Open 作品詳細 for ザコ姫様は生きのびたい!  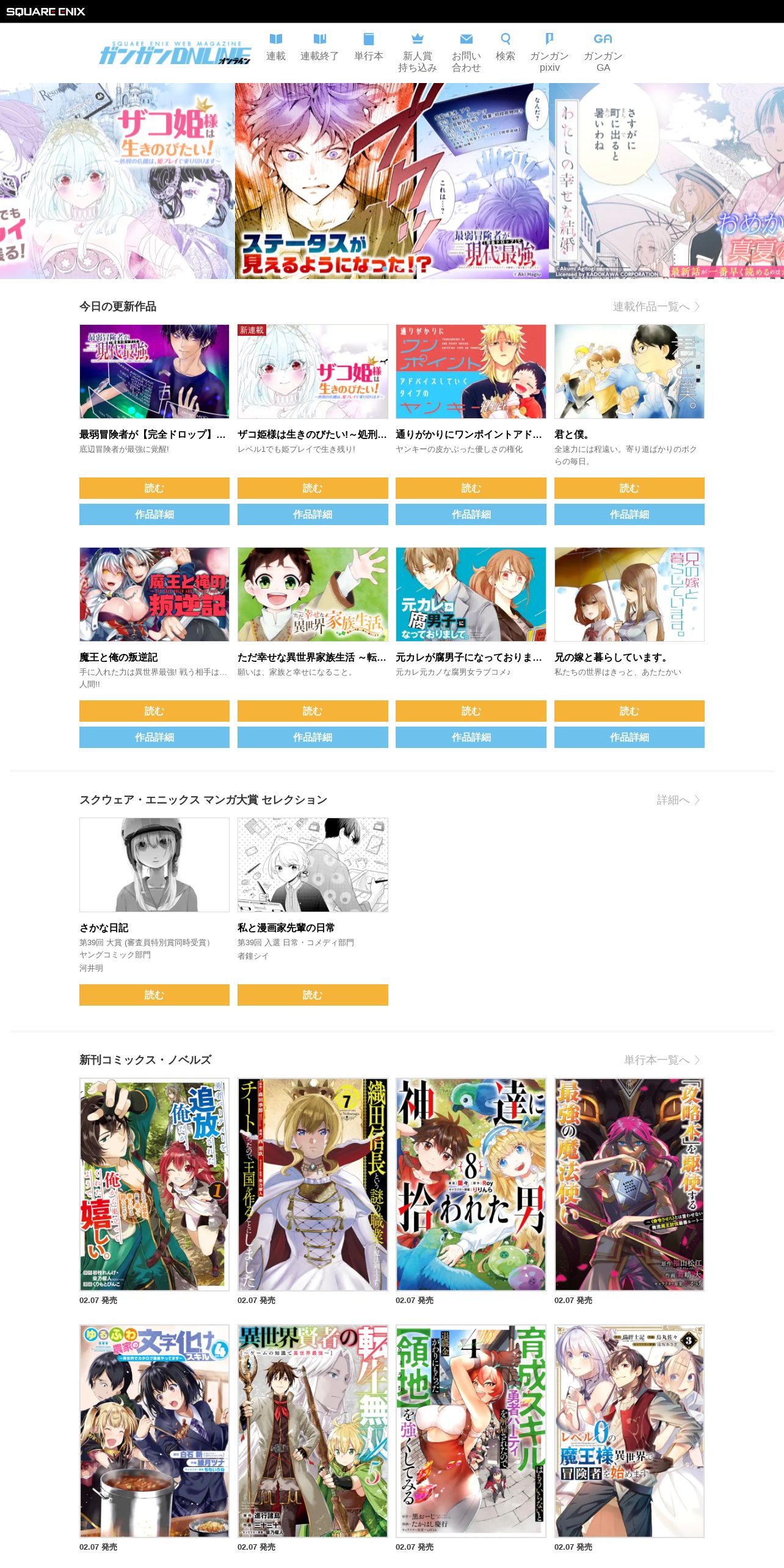click(313, 514)
